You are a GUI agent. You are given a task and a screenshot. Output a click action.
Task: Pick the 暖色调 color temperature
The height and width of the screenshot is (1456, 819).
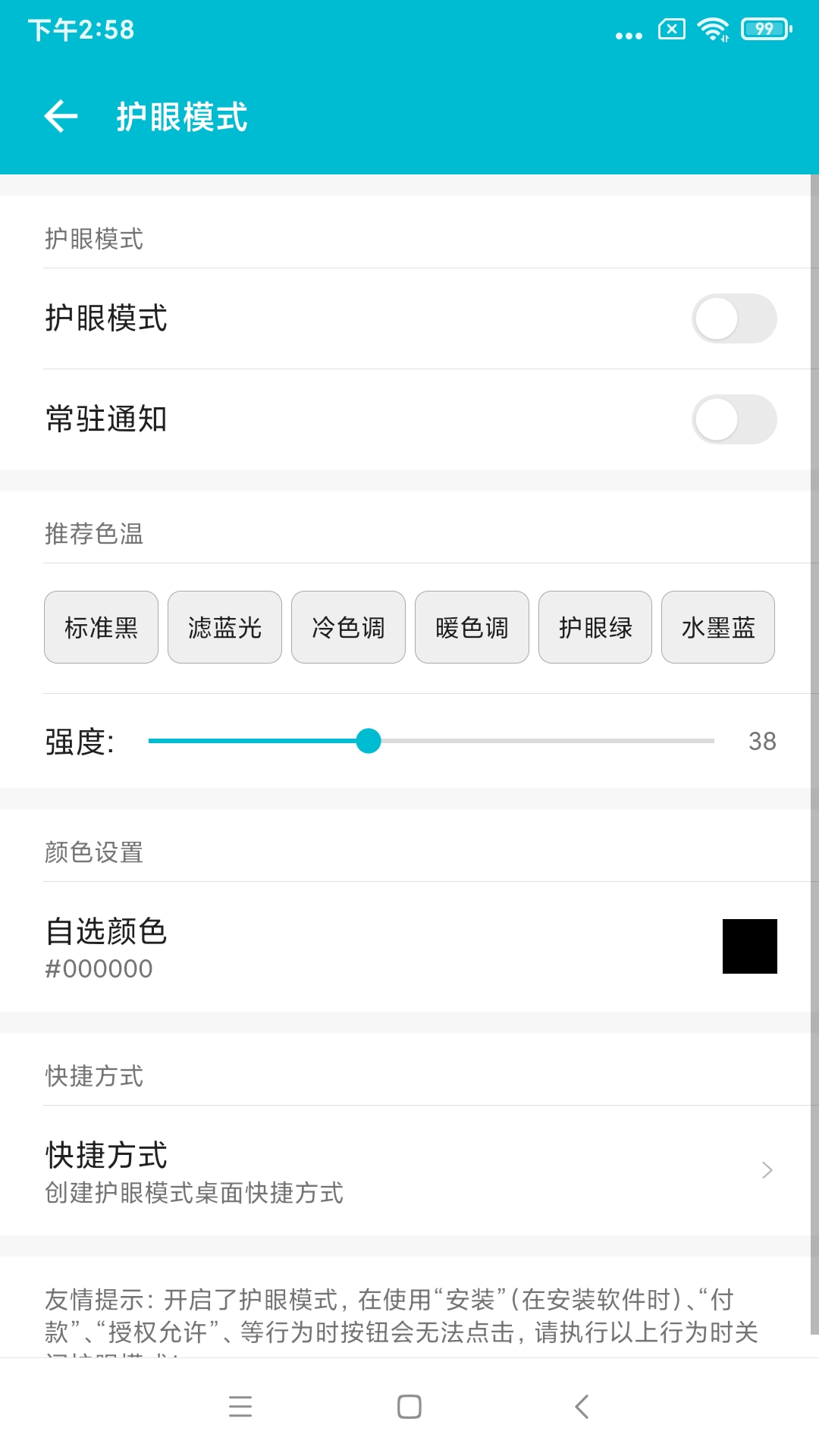[x=472, y=627]
